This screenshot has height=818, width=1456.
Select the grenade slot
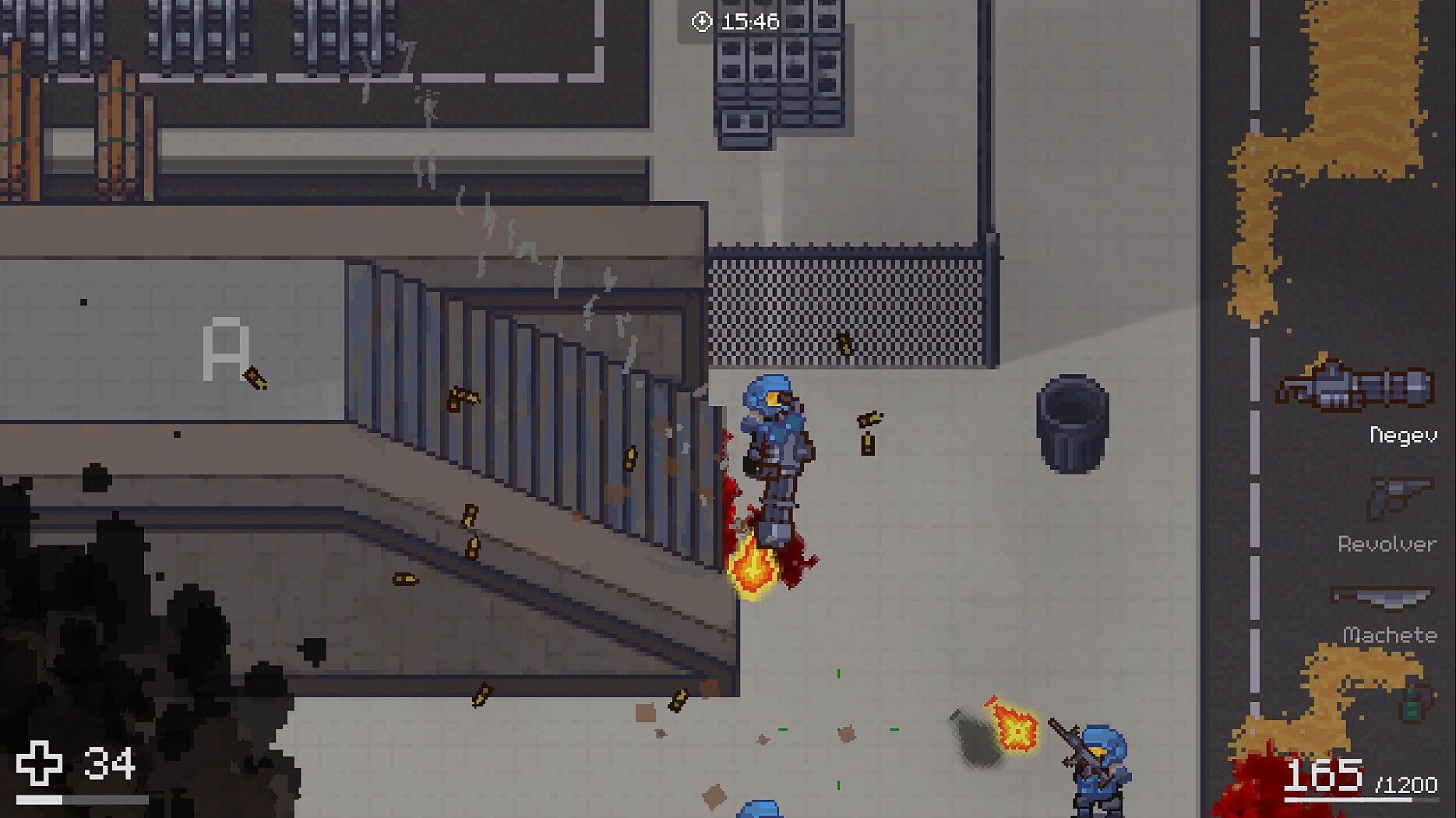pyautogui.click(x=1412, y=703)
